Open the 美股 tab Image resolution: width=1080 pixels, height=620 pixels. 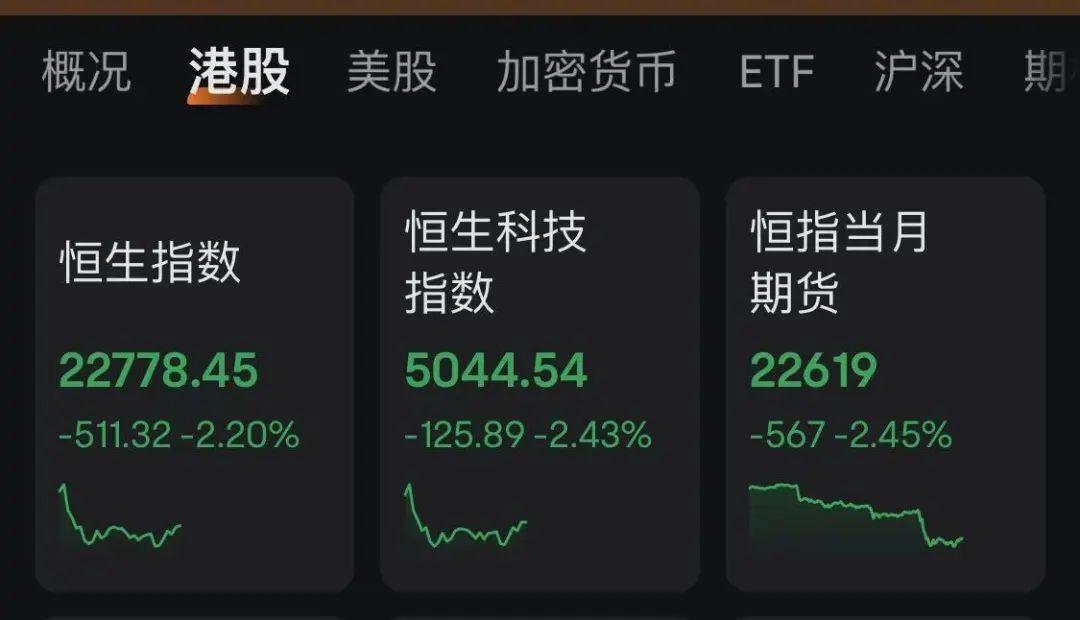(x=392, y=71)
